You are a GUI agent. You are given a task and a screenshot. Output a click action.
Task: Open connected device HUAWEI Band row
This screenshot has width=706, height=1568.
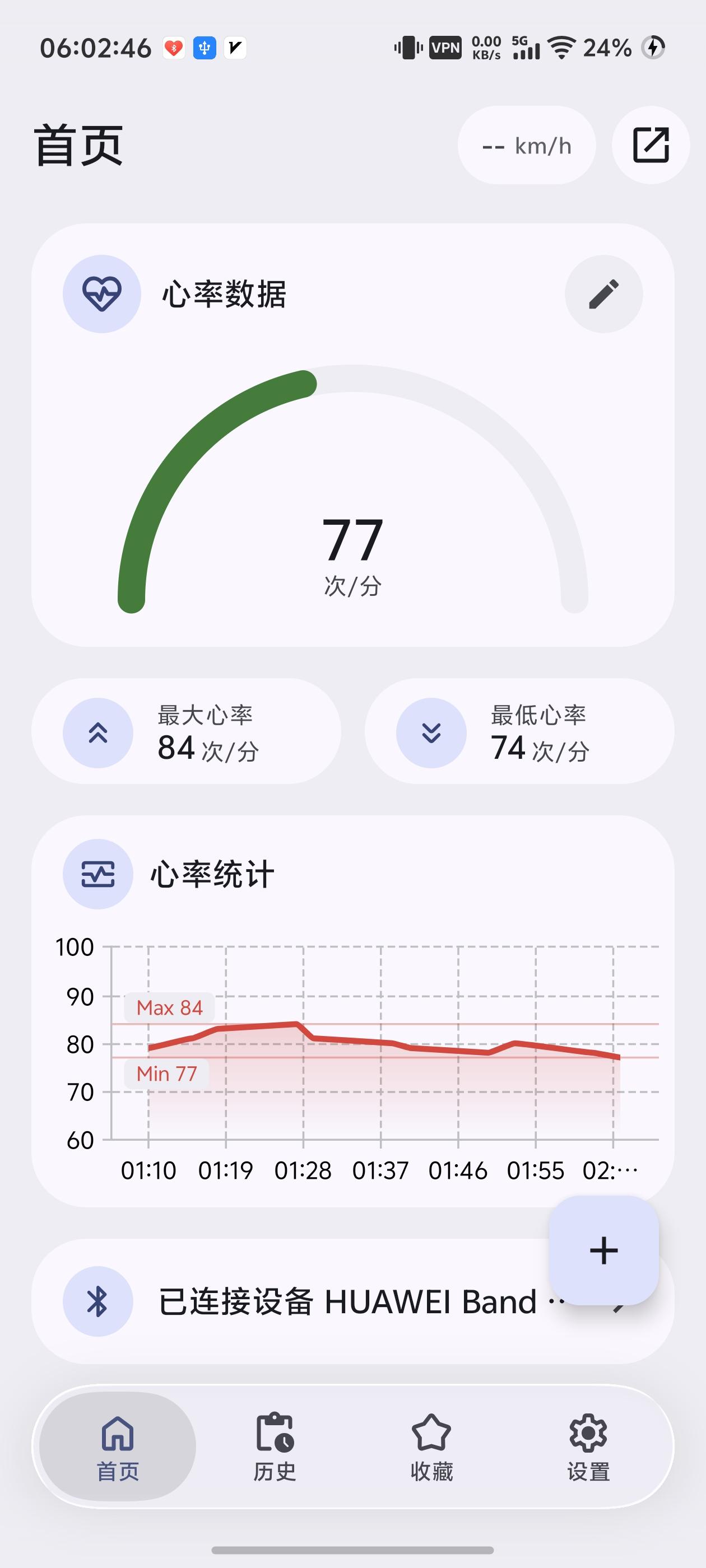point(352,1301)
